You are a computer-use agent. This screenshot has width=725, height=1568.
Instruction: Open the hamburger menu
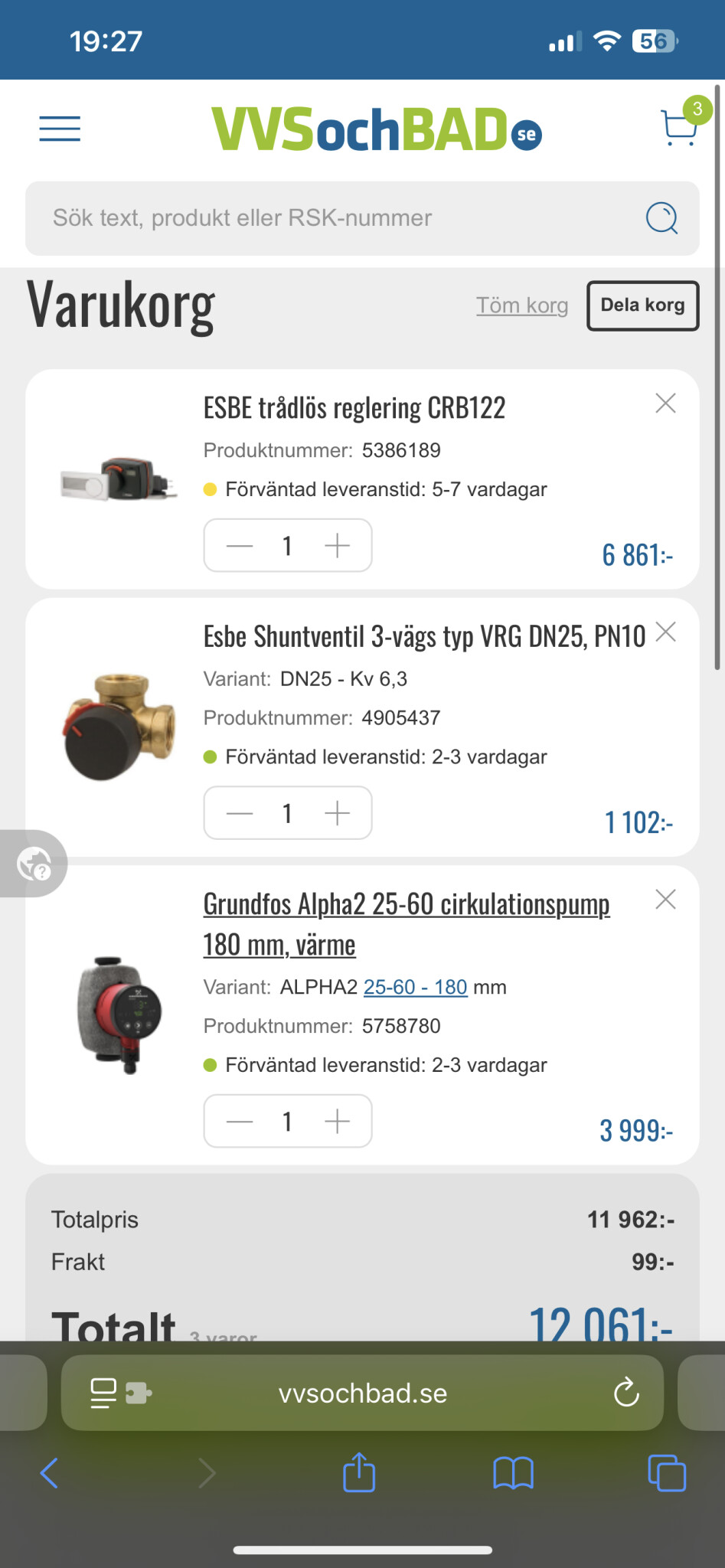(60, 129)
